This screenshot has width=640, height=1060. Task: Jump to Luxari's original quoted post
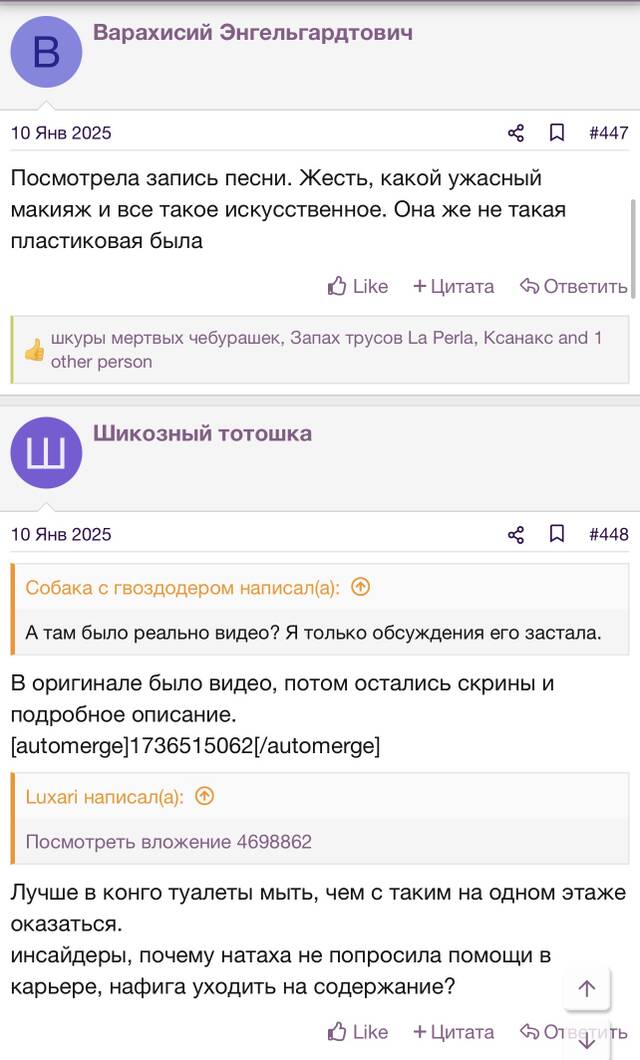(x=204, y=796)
